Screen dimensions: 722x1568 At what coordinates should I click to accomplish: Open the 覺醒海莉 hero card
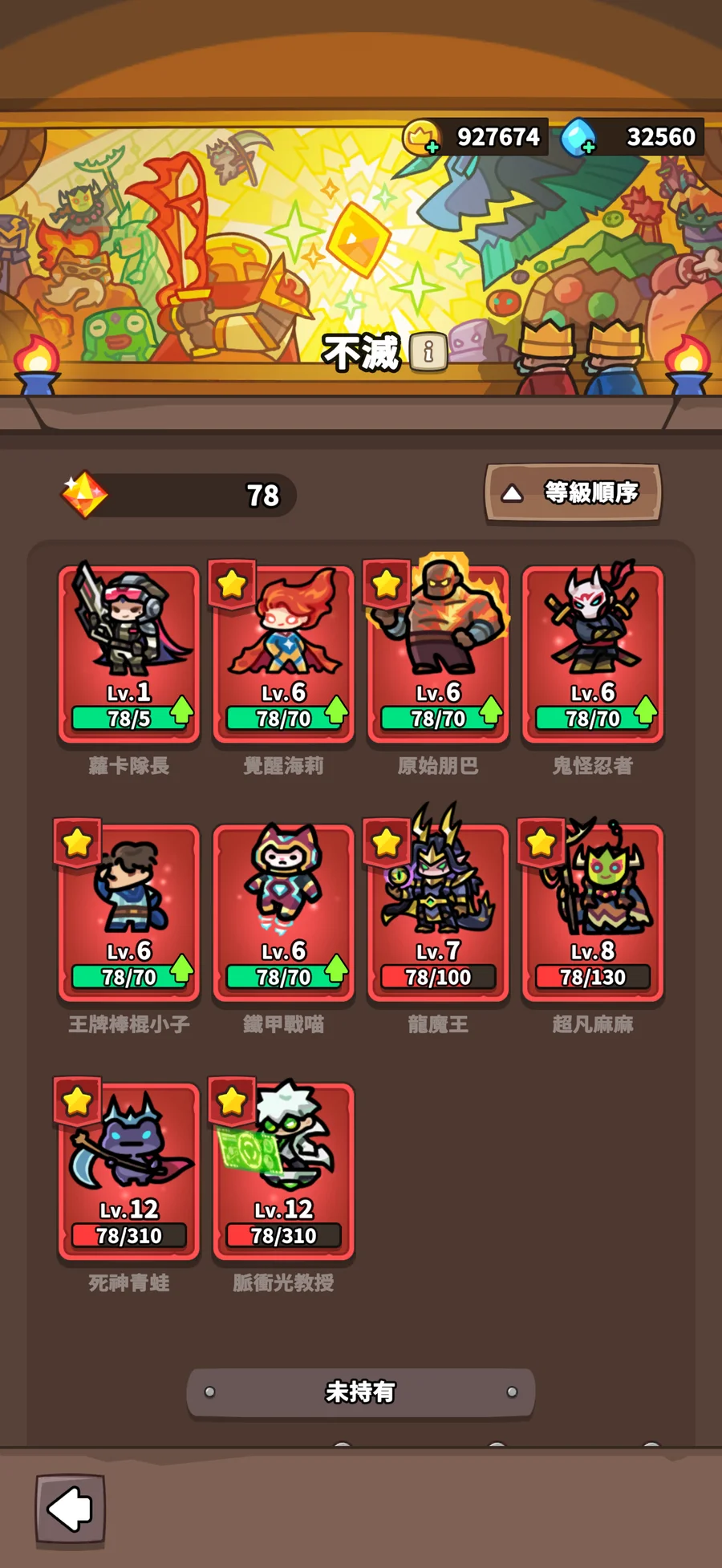tap(283, 654)
